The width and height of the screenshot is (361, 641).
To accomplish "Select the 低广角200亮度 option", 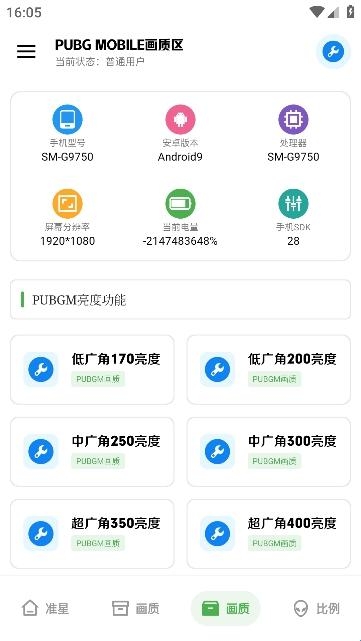I will pos(269,370).
